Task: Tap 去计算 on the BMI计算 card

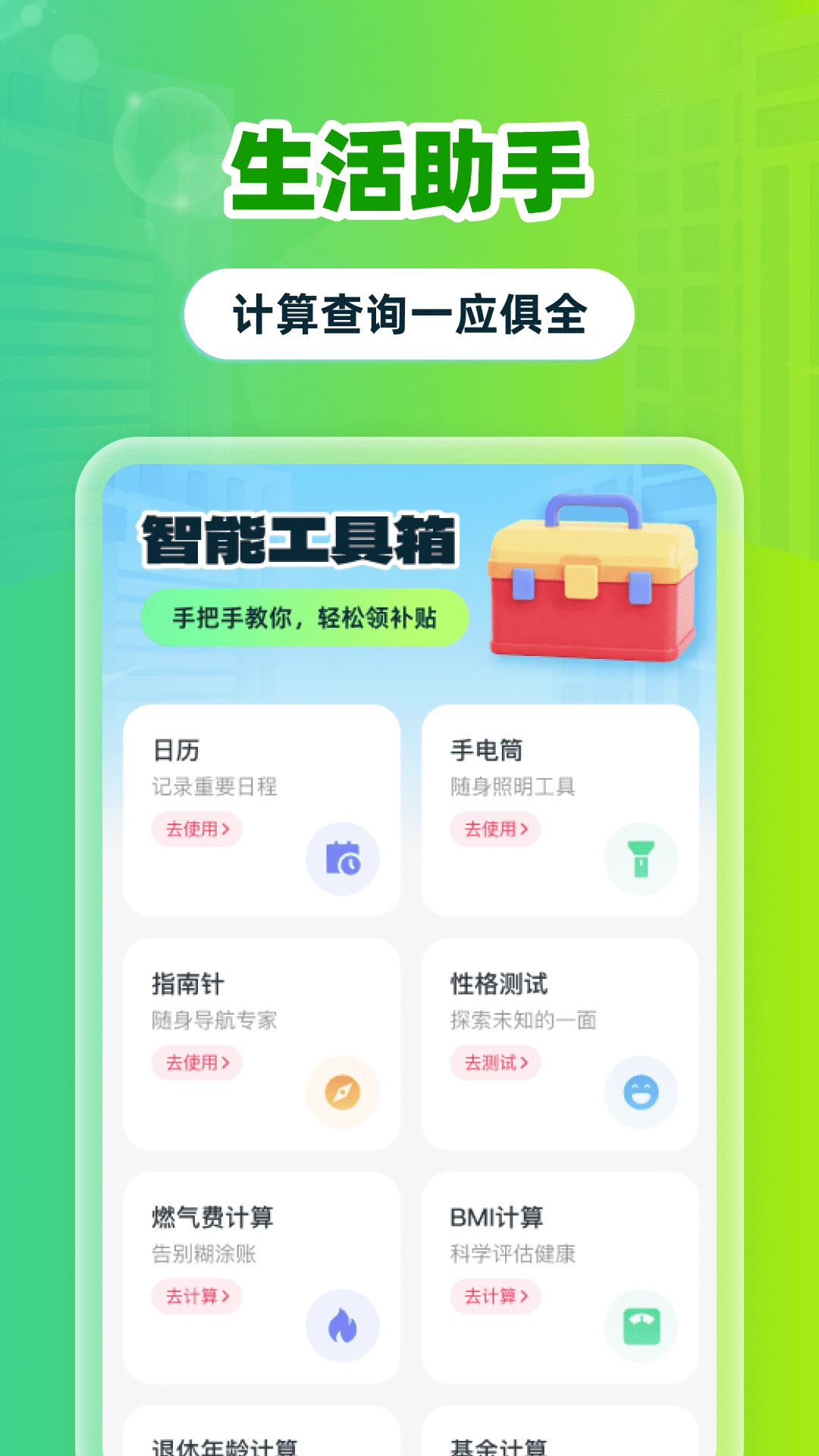Action: pyautogui.click(x=494, y=1294)
